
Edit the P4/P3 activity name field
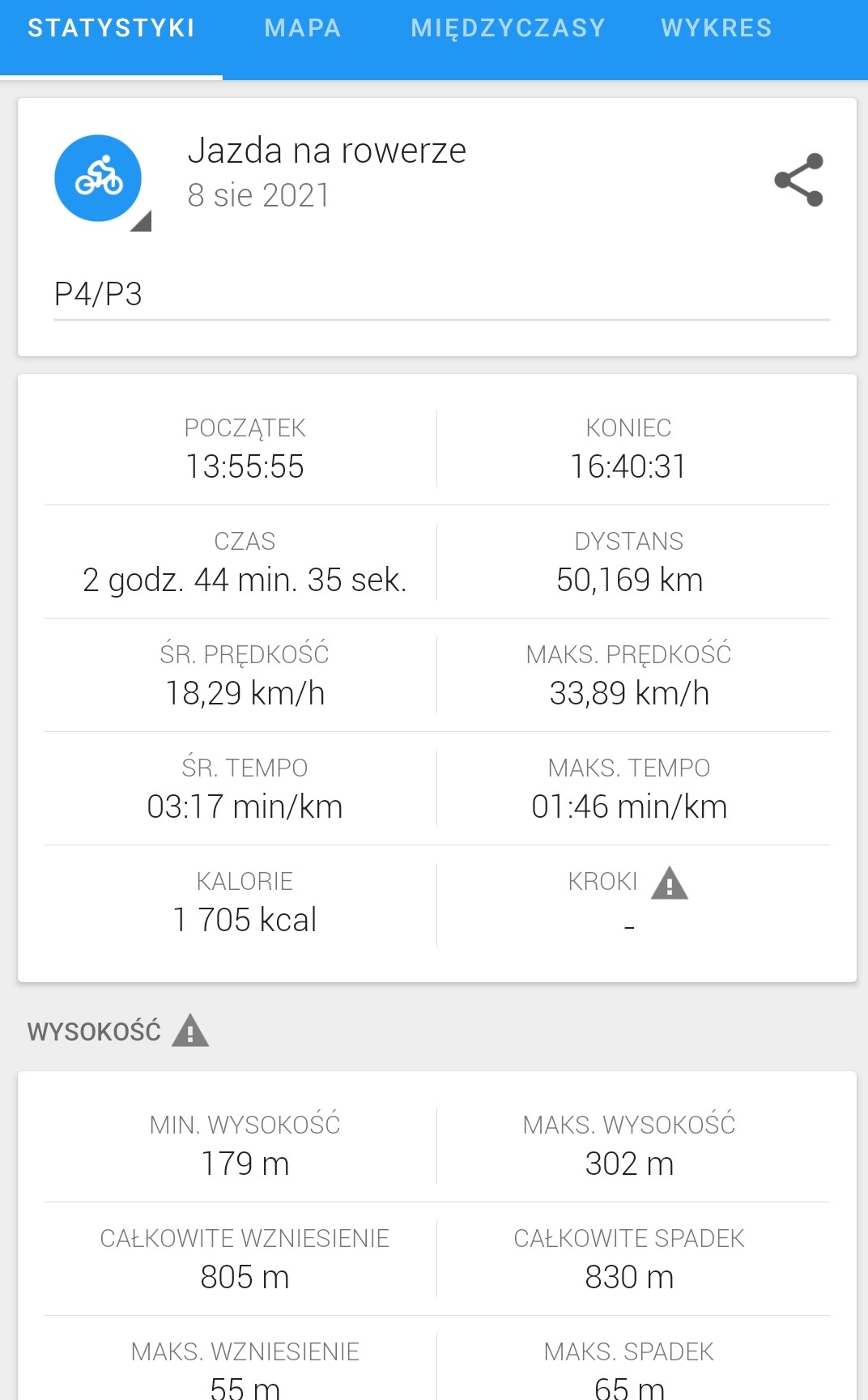441,295
